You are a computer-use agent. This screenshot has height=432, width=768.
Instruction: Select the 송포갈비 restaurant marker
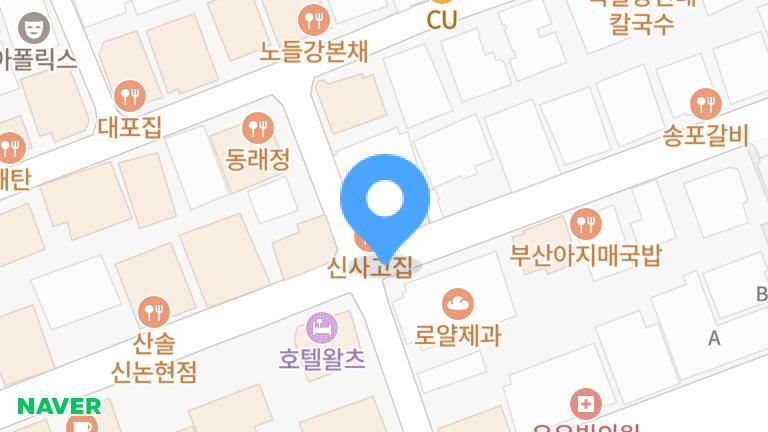point(706,102)
